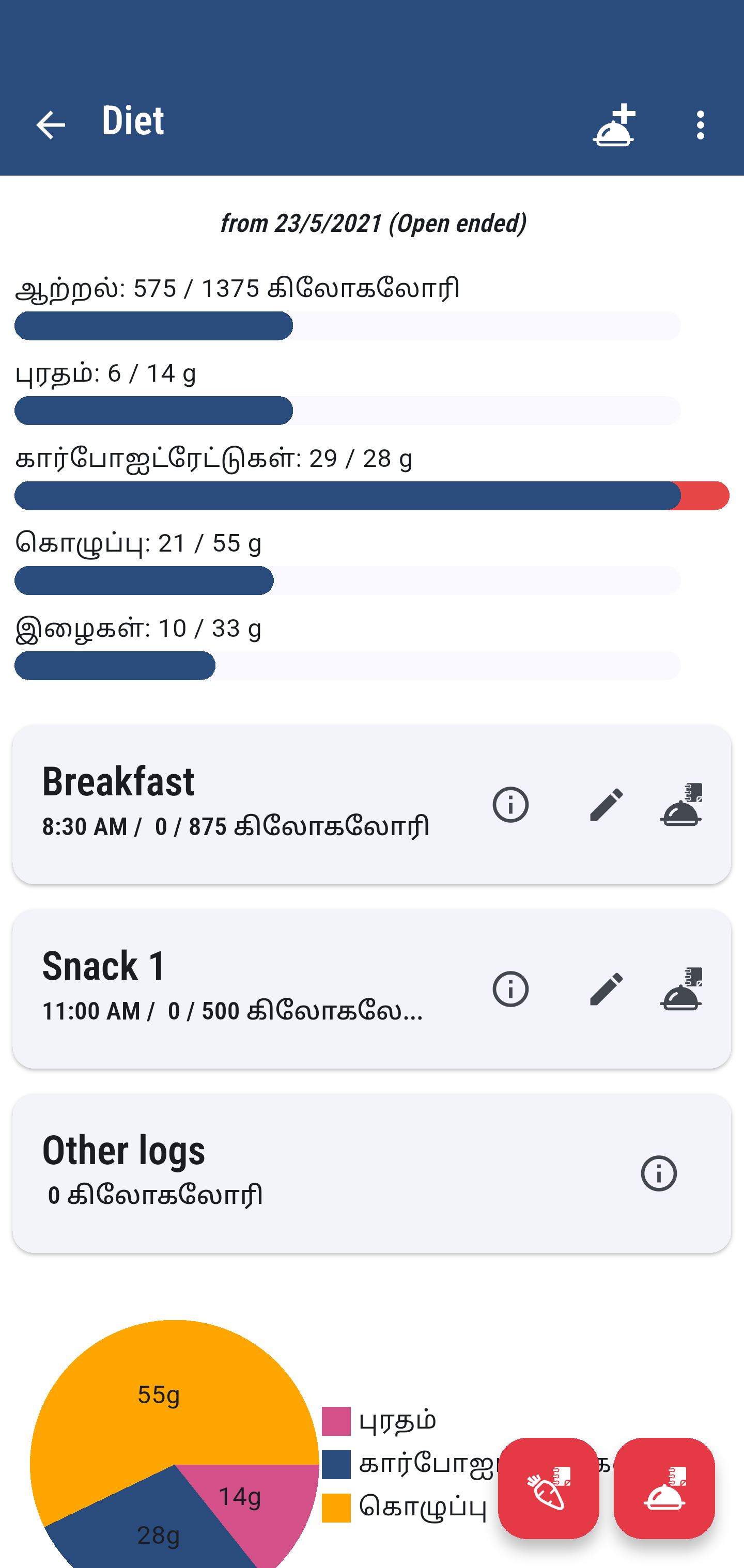This screenshot has width=744, height=1568.
Task: Log a meal with the floating dish button
Action: coord(663,1488)
